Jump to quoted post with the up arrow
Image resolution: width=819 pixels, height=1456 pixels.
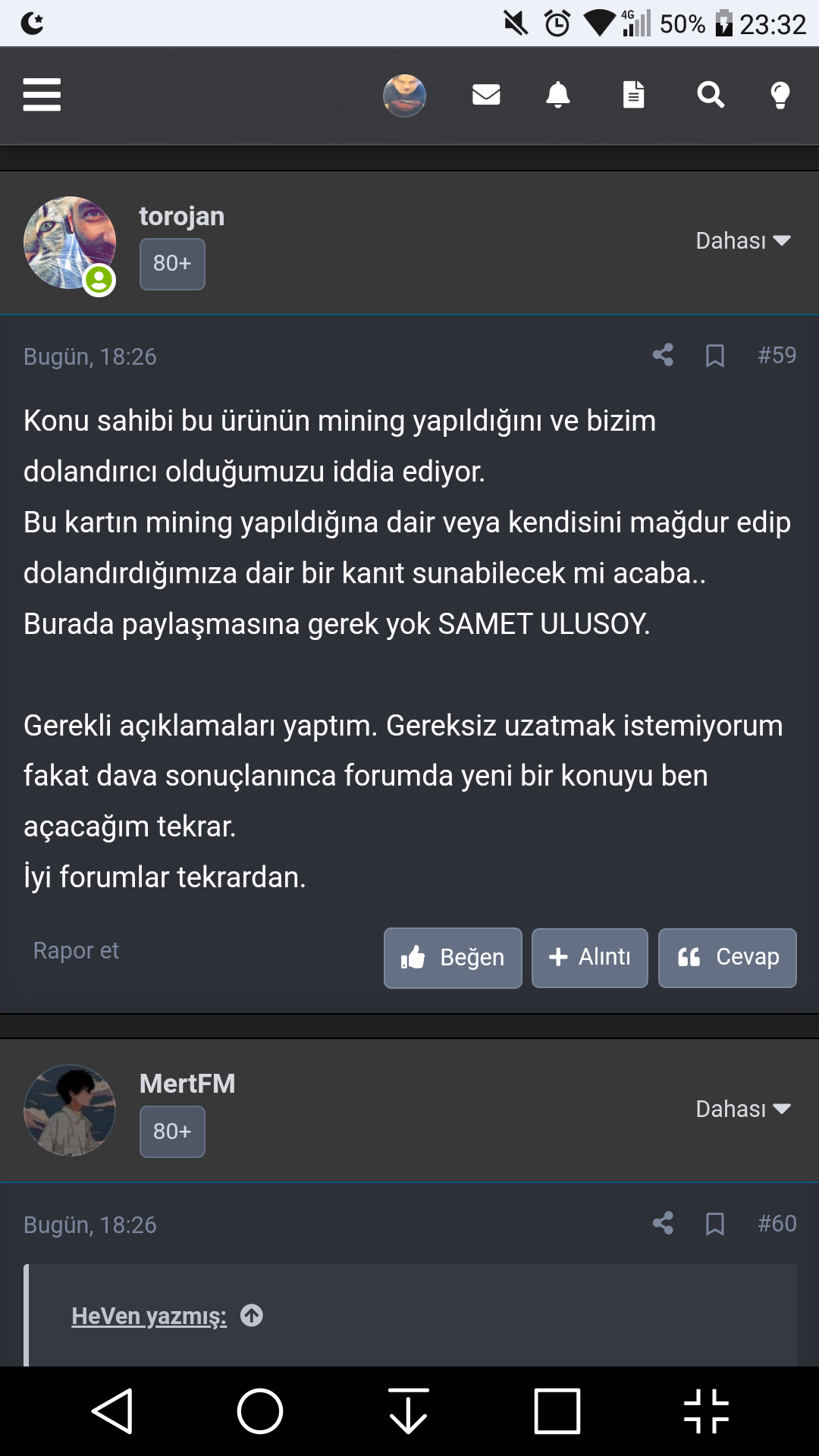coord(253,1316)
